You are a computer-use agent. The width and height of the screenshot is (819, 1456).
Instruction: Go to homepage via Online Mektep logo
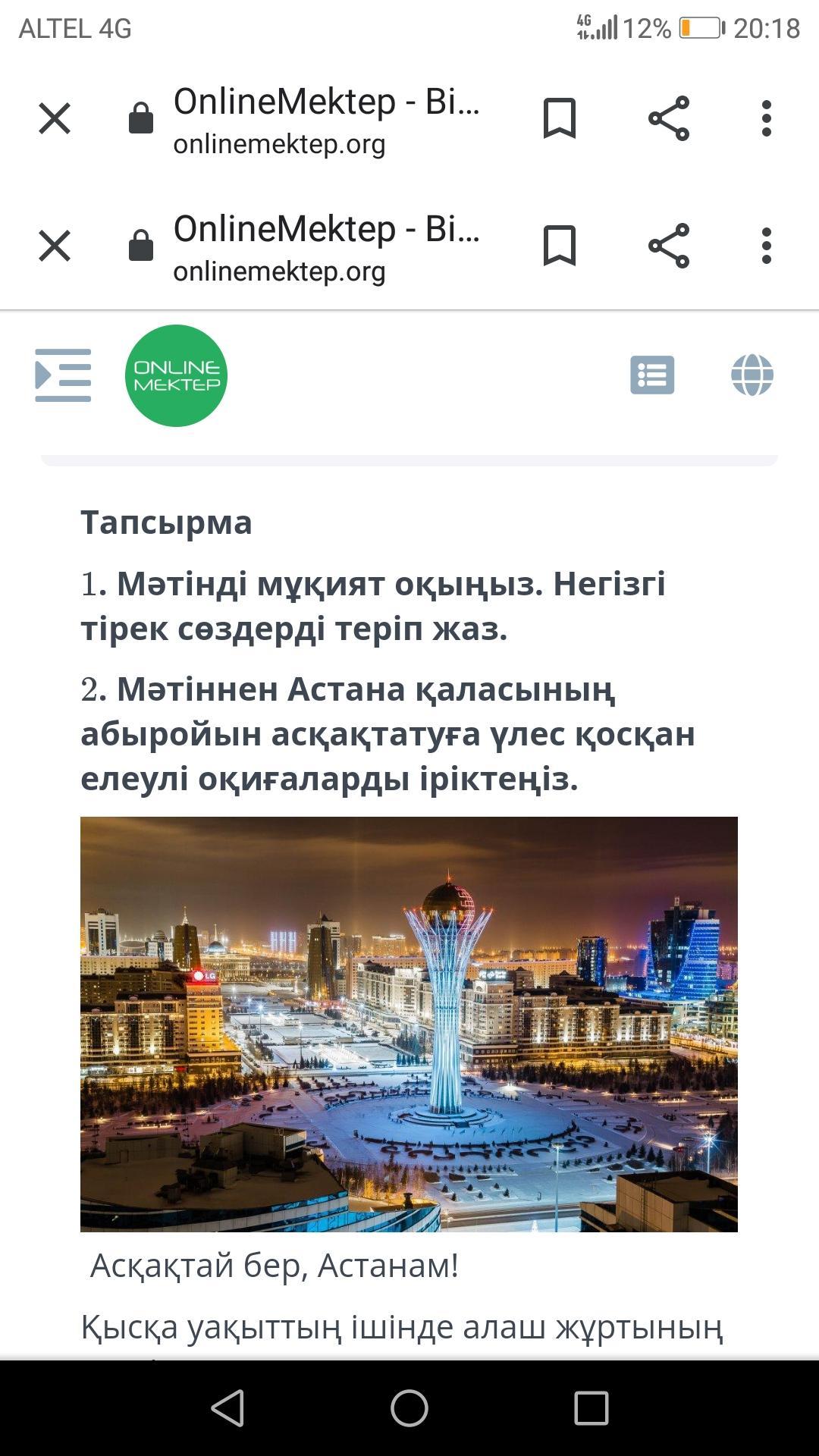pyautogui.click(x=176, y=375)
